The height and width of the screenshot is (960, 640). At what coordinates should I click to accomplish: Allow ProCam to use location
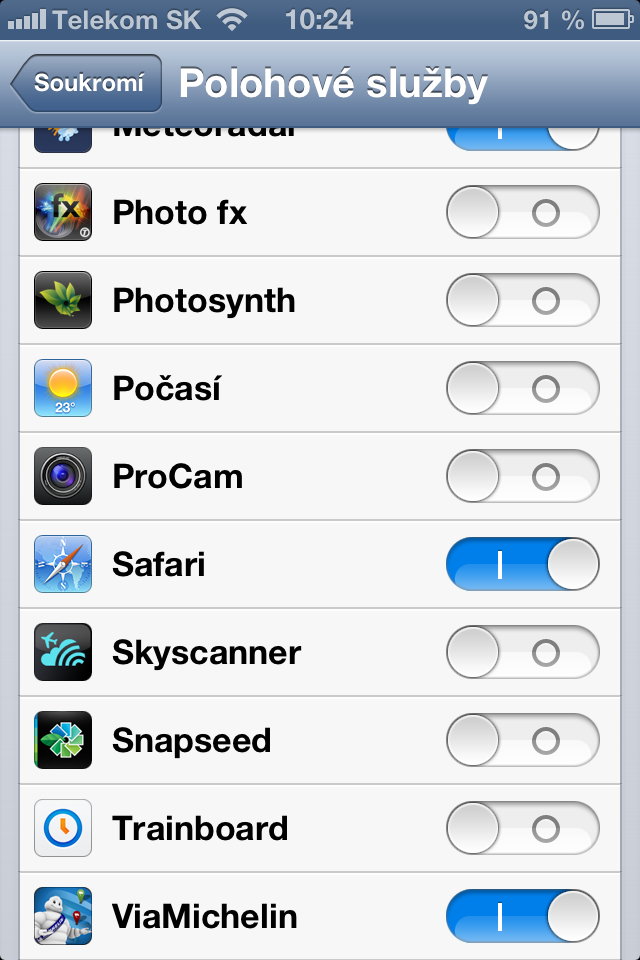[x=522, y=477]
